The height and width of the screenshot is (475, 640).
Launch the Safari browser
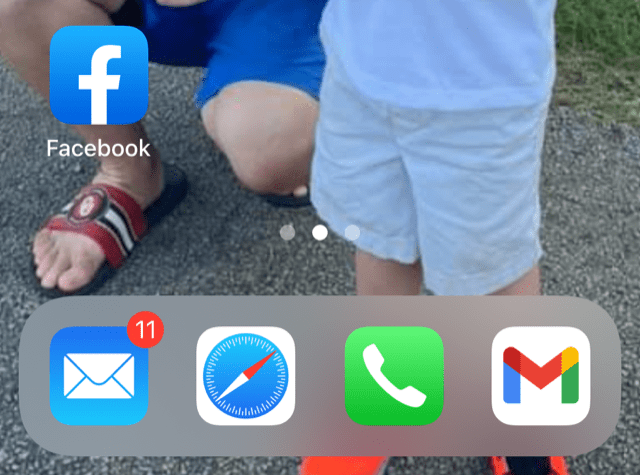[x=246, y=376]
